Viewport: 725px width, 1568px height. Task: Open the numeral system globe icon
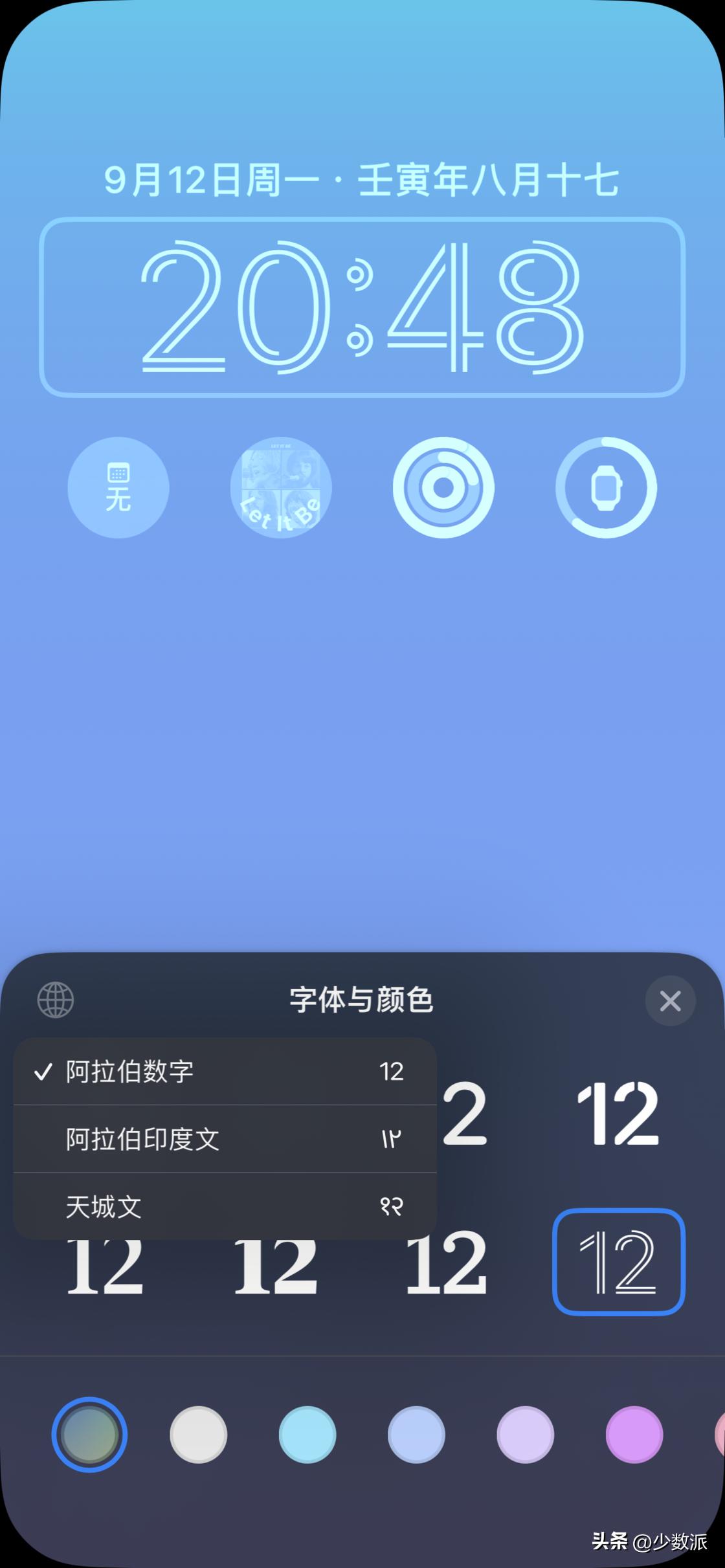(55, 1000)
